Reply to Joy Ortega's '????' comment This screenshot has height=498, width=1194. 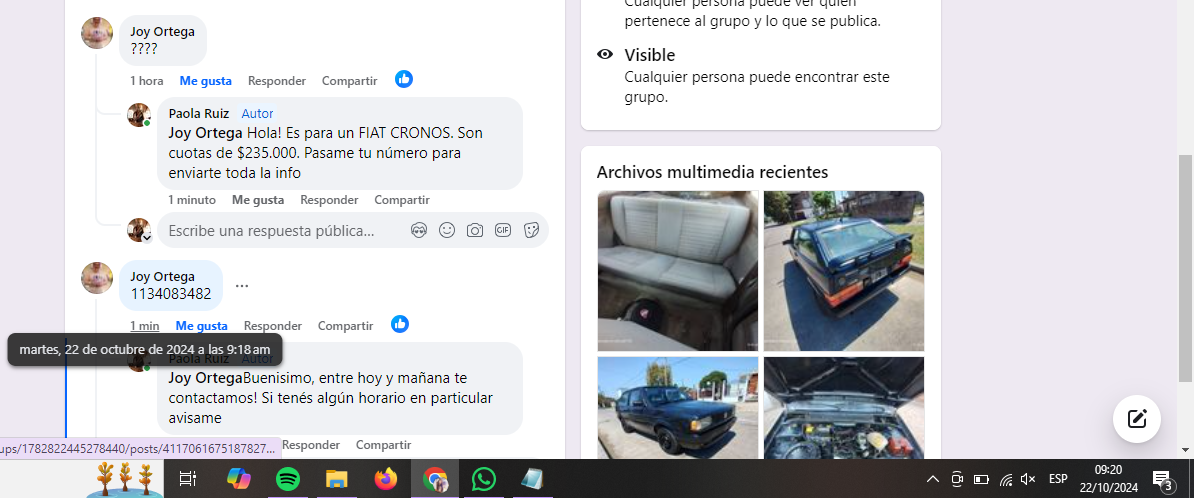[x=276, y=81]
